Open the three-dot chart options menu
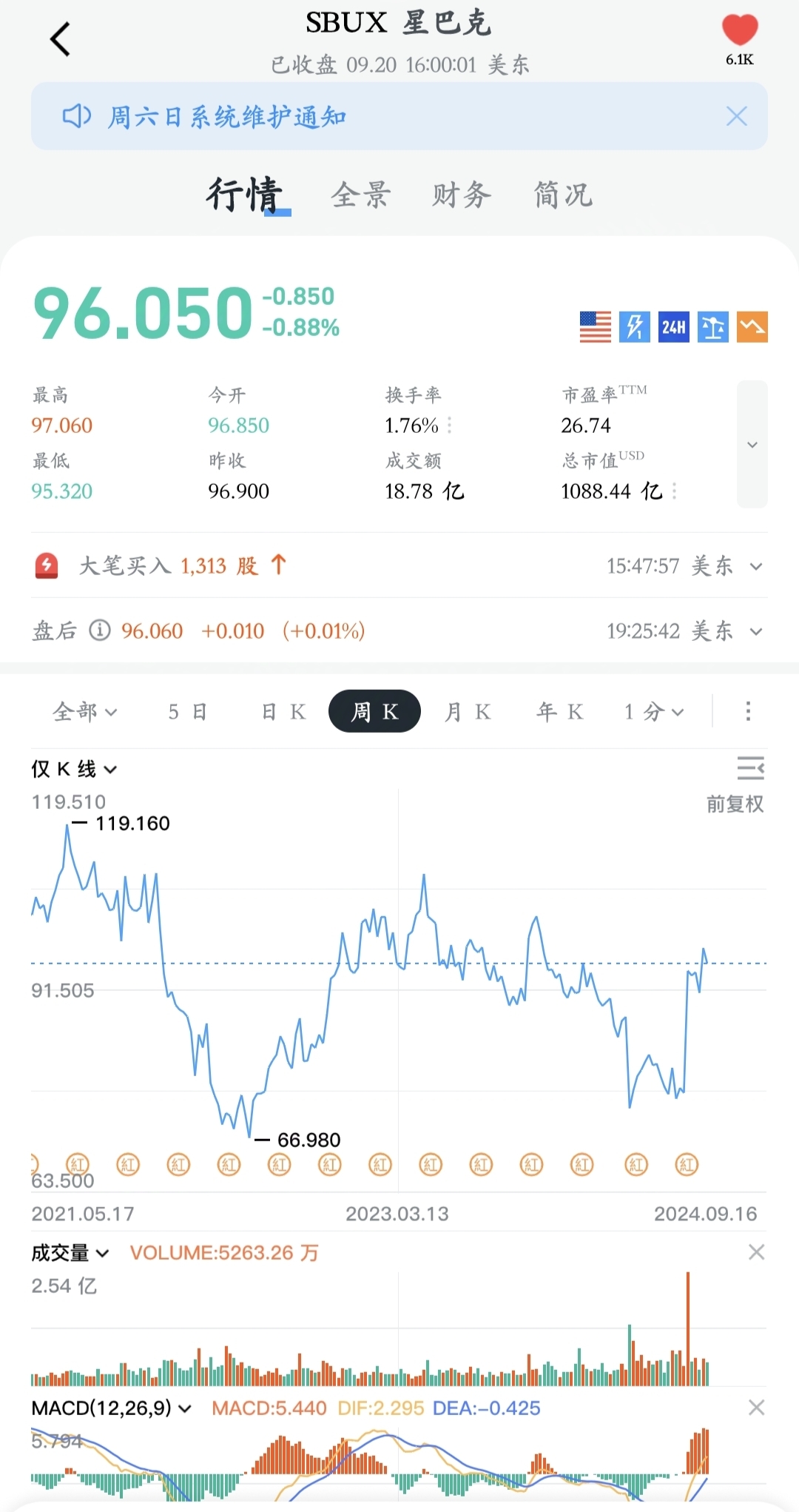This screenshot has width=799, height=1512. click(748, 712)
